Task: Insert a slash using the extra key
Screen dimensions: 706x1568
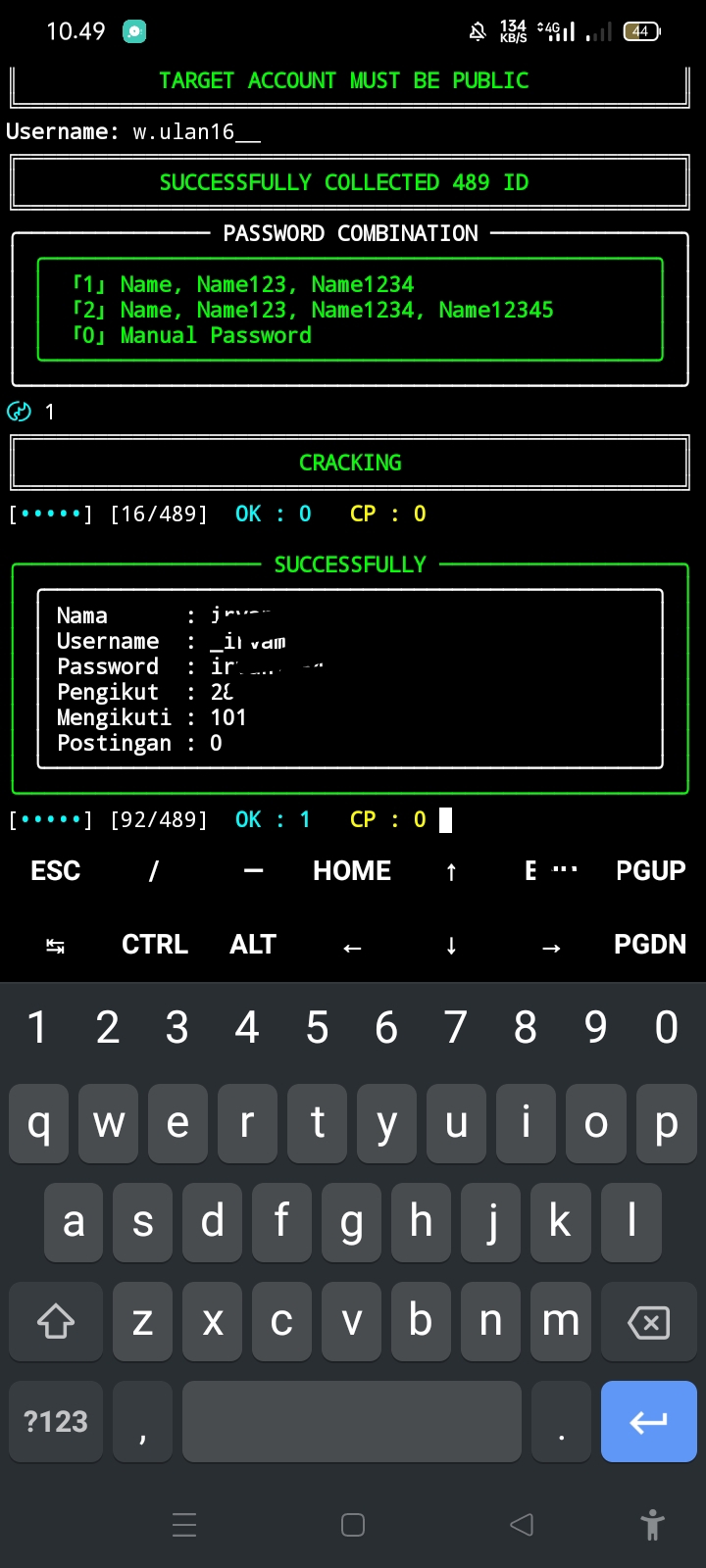Action: (154, 871)
